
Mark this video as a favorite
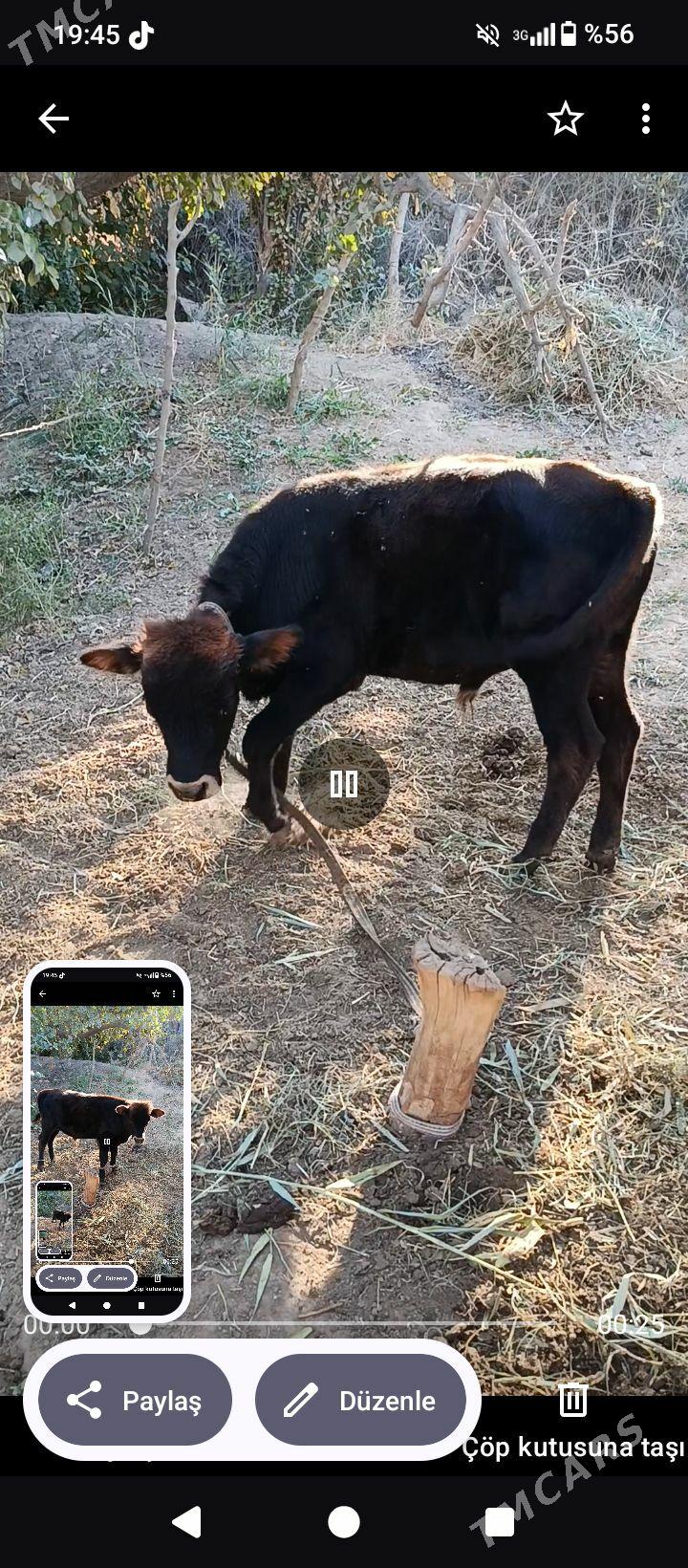pos(565,120)
